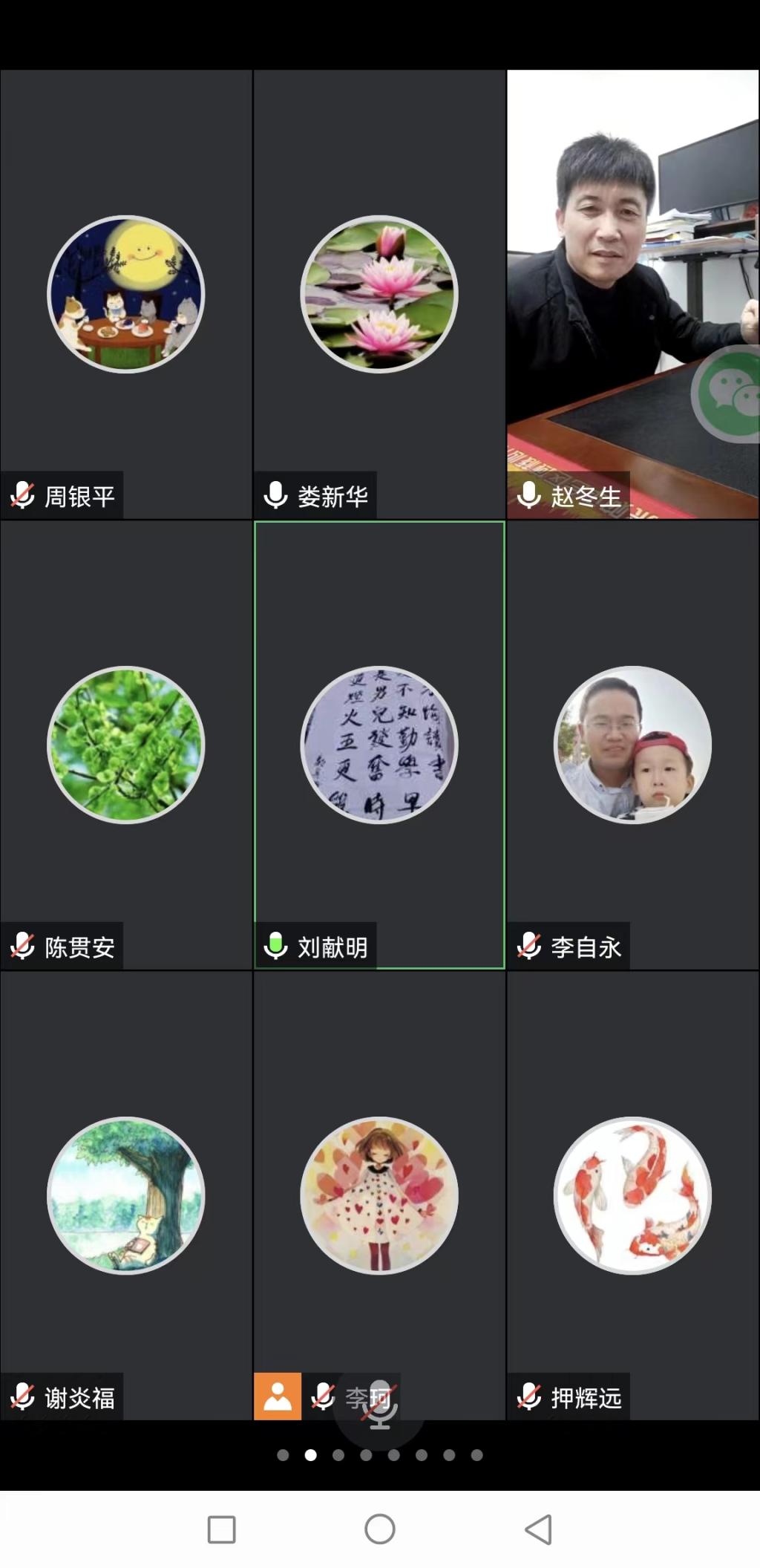Select 娄新华's participant tile
Image resolution: width=760 pixels, height=1568 pixels.
click(379, 294)
